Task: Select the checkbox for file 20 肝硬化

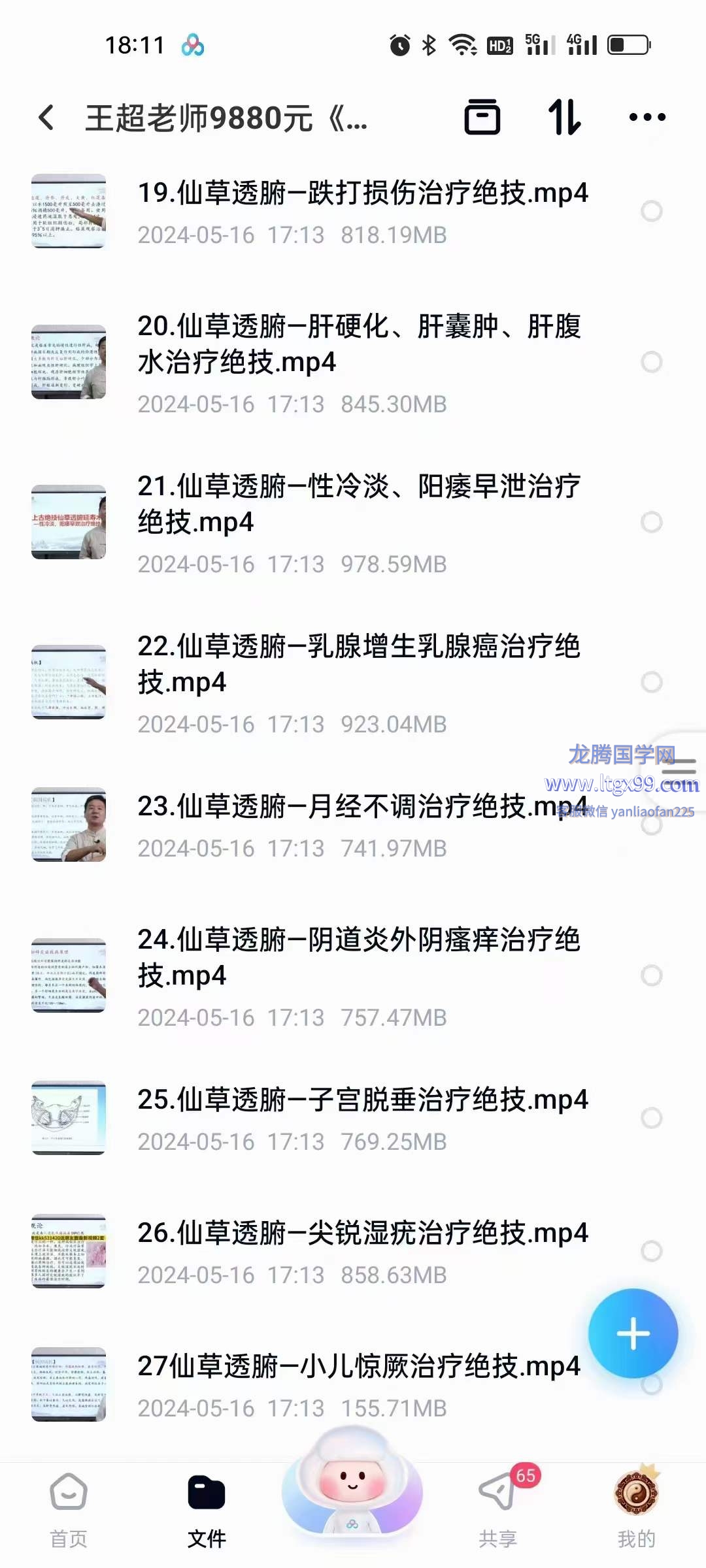Action: point(651,362)
